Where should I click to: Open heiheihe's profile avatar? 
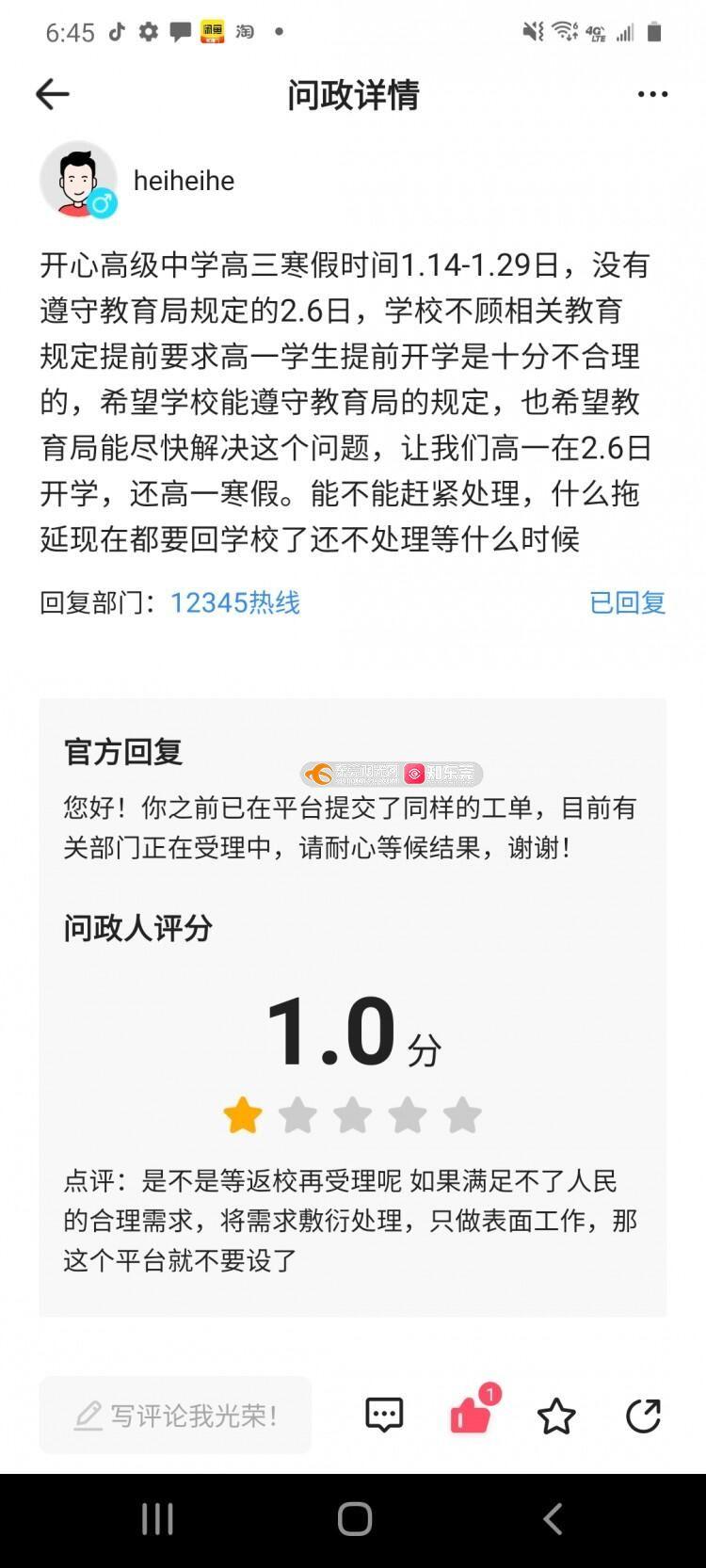(x=77, y=180)
